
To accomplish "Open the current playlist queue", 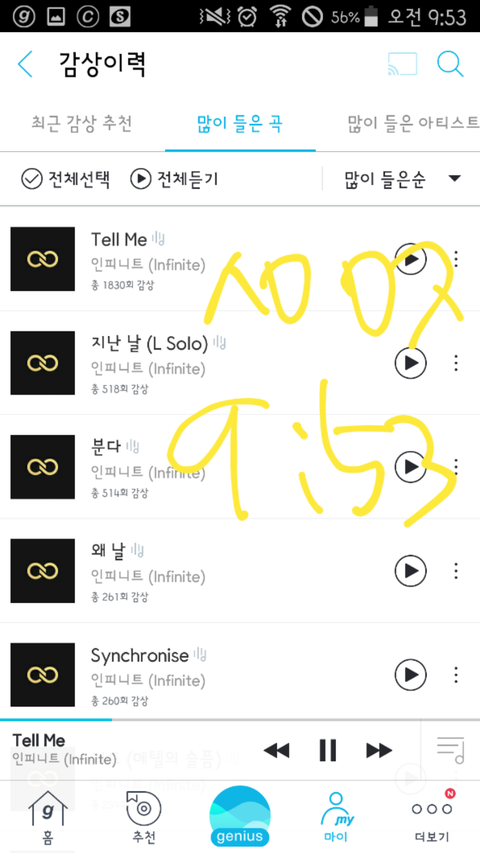I will click(451, 750).
